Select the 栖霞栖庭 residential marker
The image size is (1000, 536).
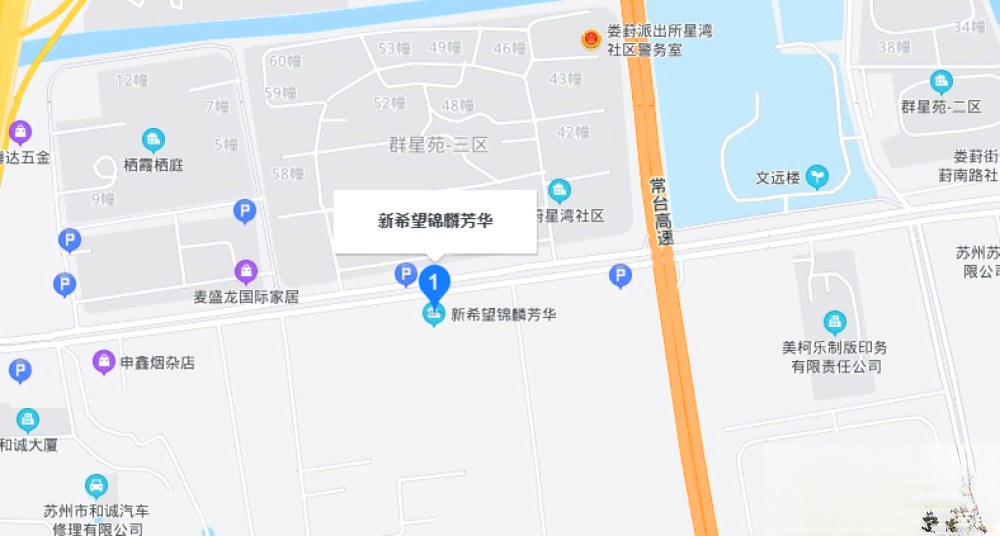pyautogui.click(x=153, y=140)
